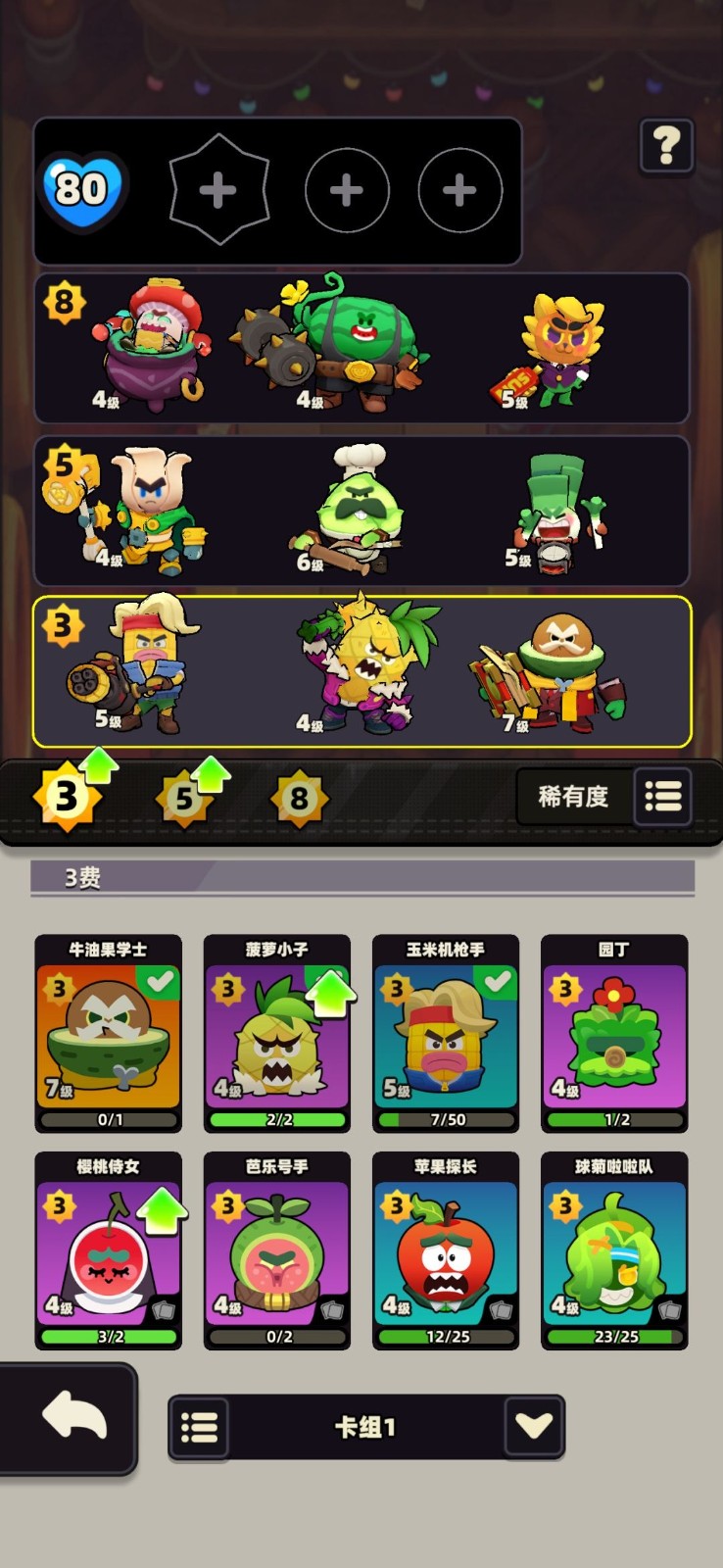This screenshot has height=1568, width=723.
Task: Switch to the 5-cost filter tab
Action: pyautogui.click(x=184, y=799)
